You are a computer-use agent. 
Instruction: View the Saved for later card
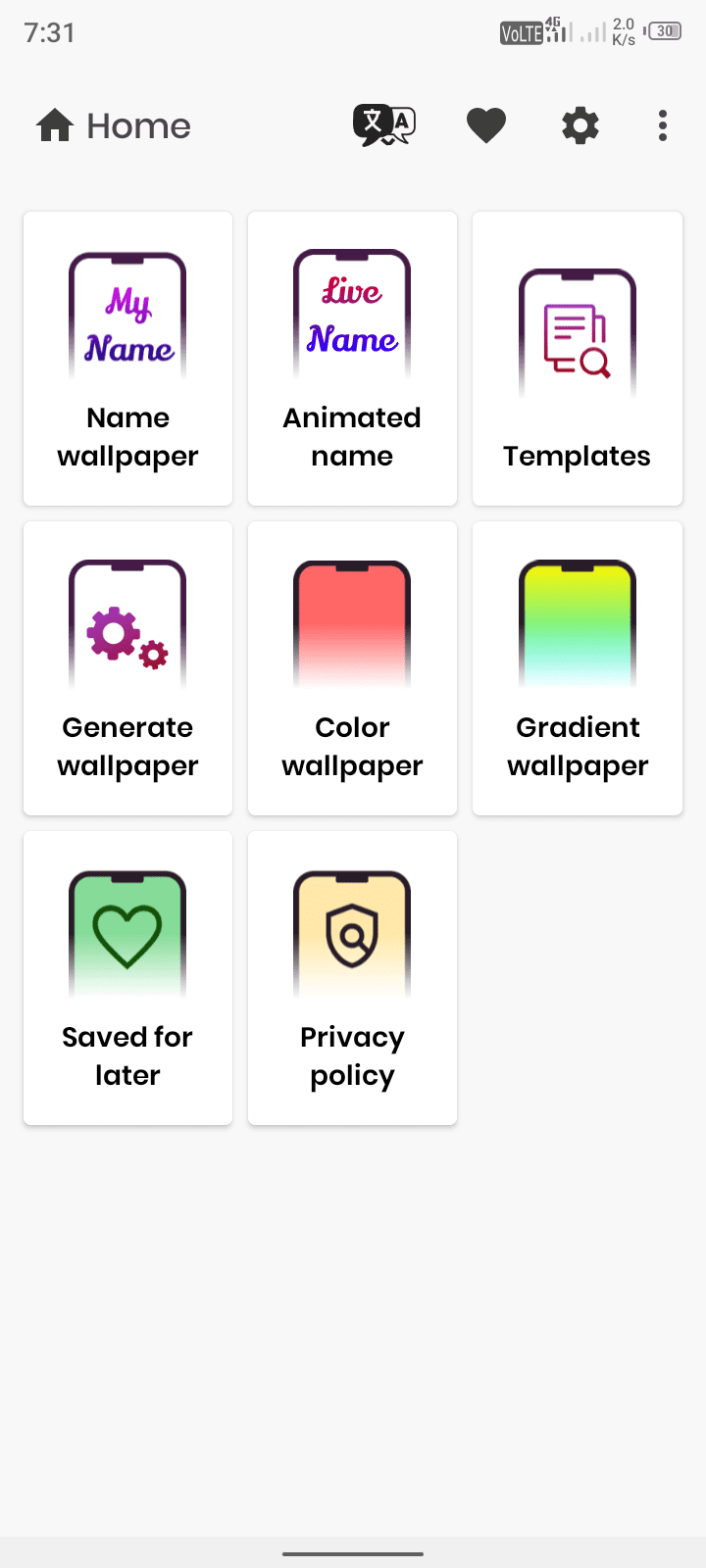[127, 978]
